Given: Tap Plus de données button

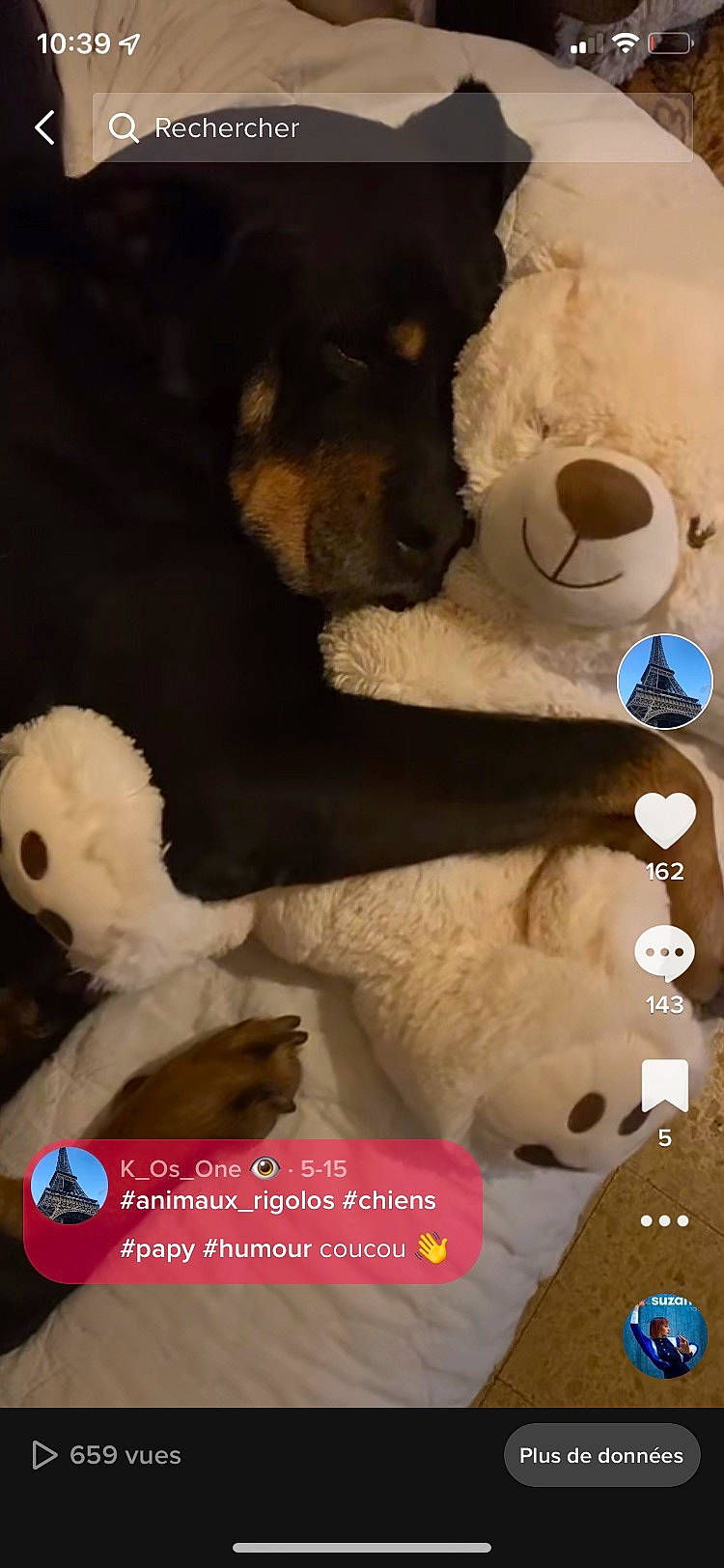Looking at the screenshot, I should tap(602, 1455).
